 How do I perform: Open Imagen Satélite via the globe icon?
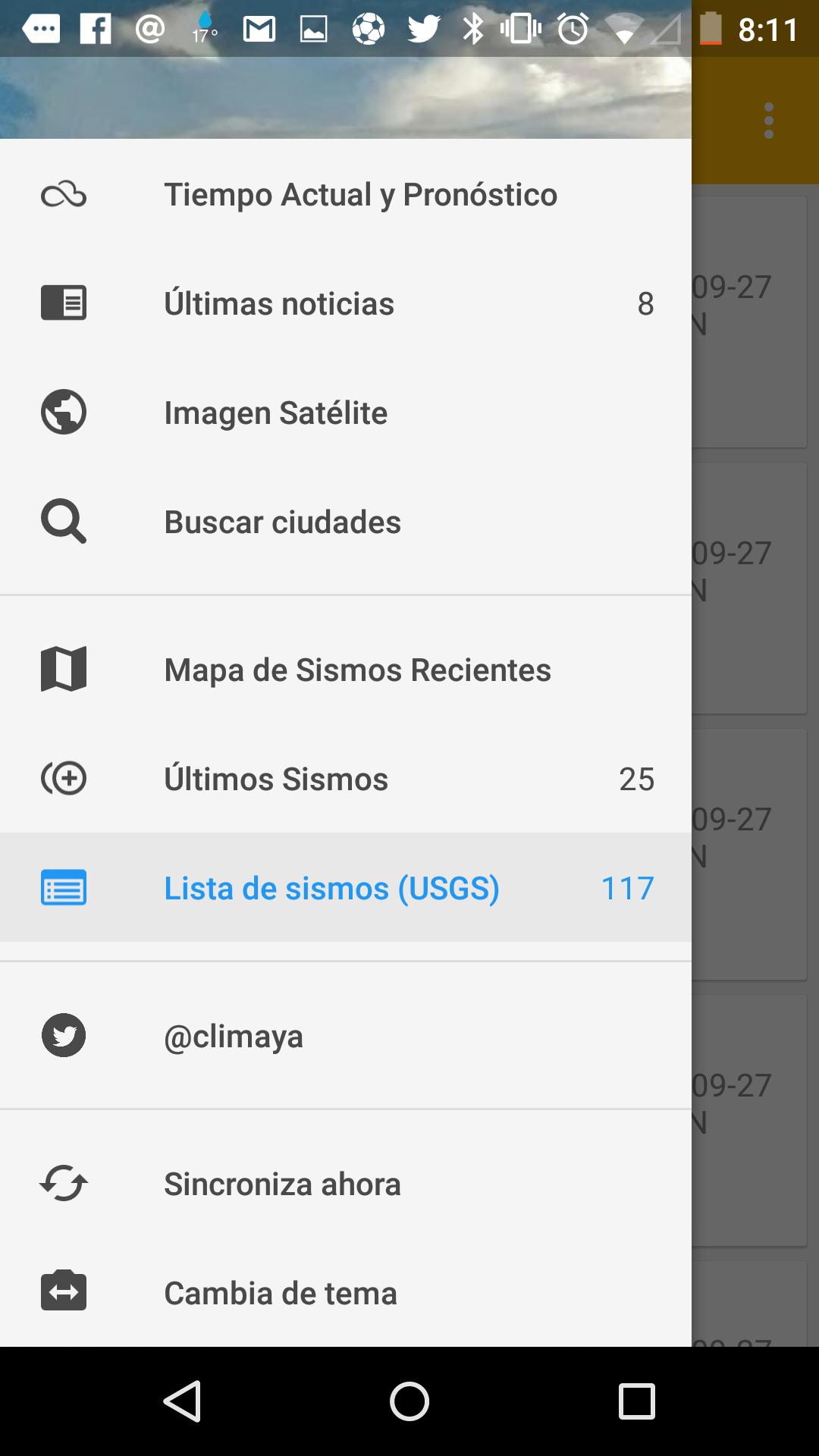tap(64, 412)
